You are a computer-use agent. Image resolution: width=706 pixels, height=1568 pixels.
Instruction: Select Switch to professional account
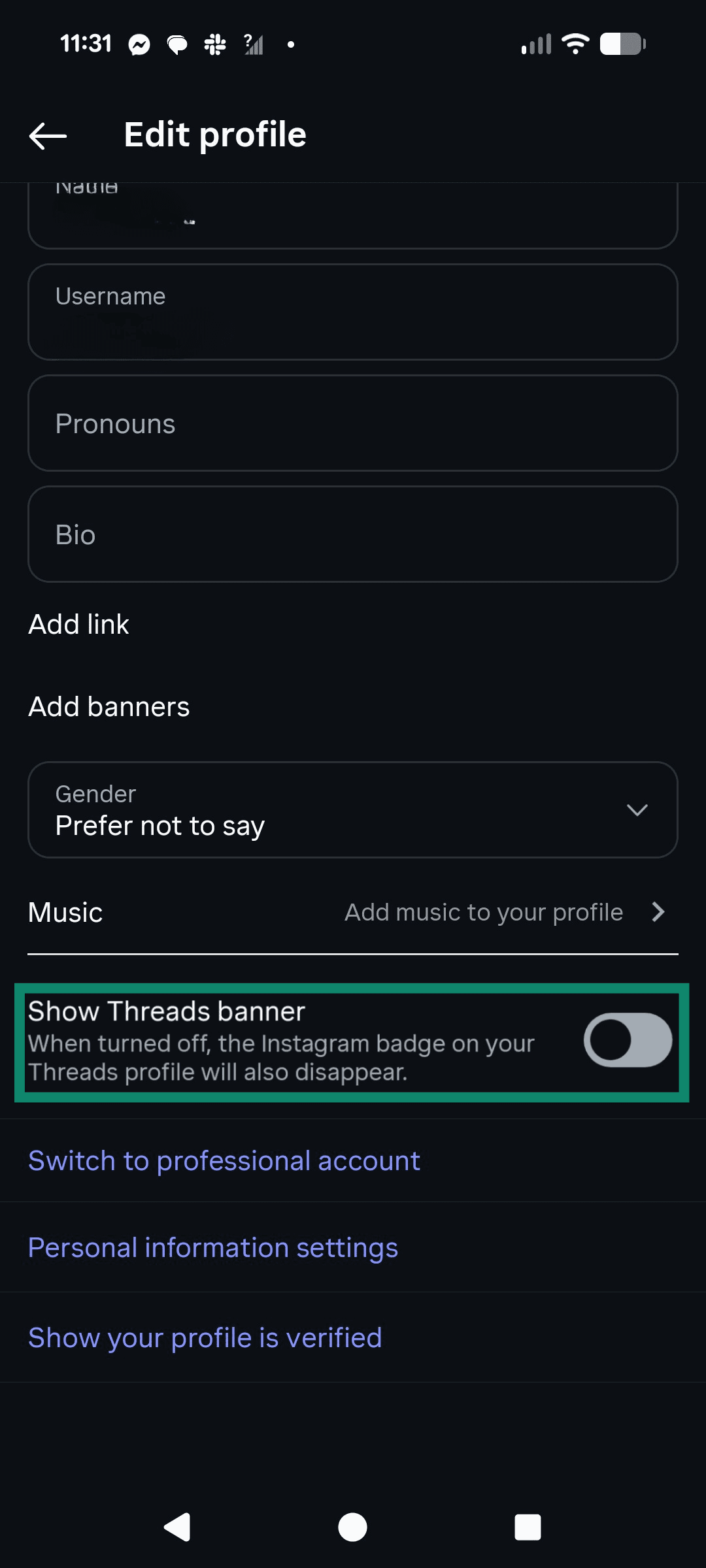(224, 1160)
